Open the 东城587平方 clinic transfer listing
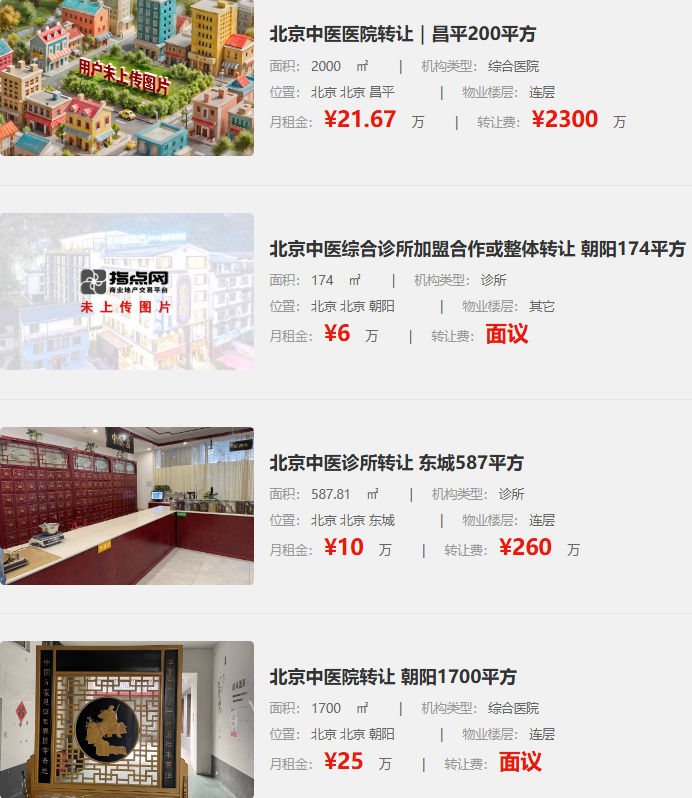Screen dimensions: 692x798 click(x=396, y=463)
